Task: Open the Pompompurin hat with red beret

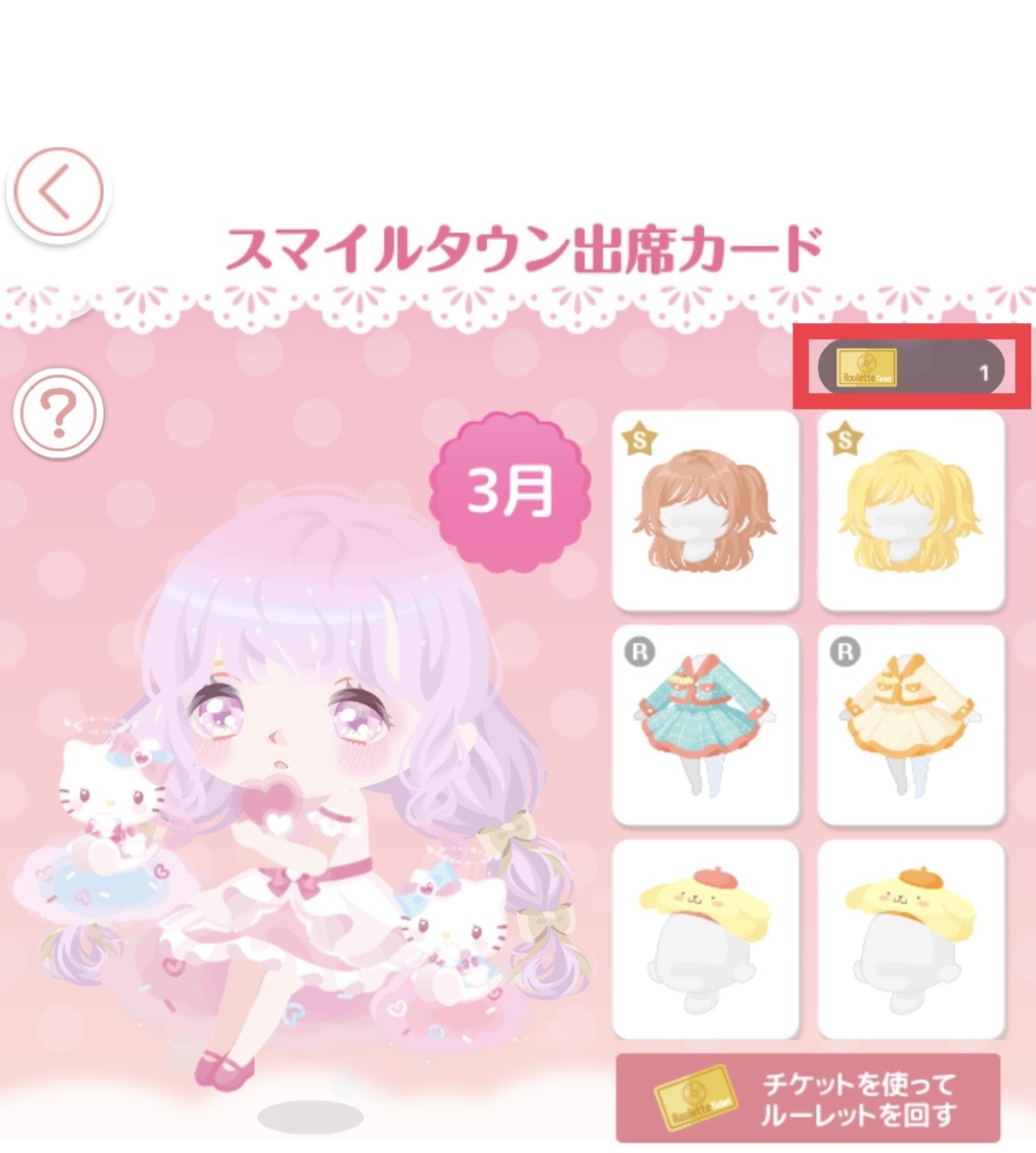Action: 705,939
